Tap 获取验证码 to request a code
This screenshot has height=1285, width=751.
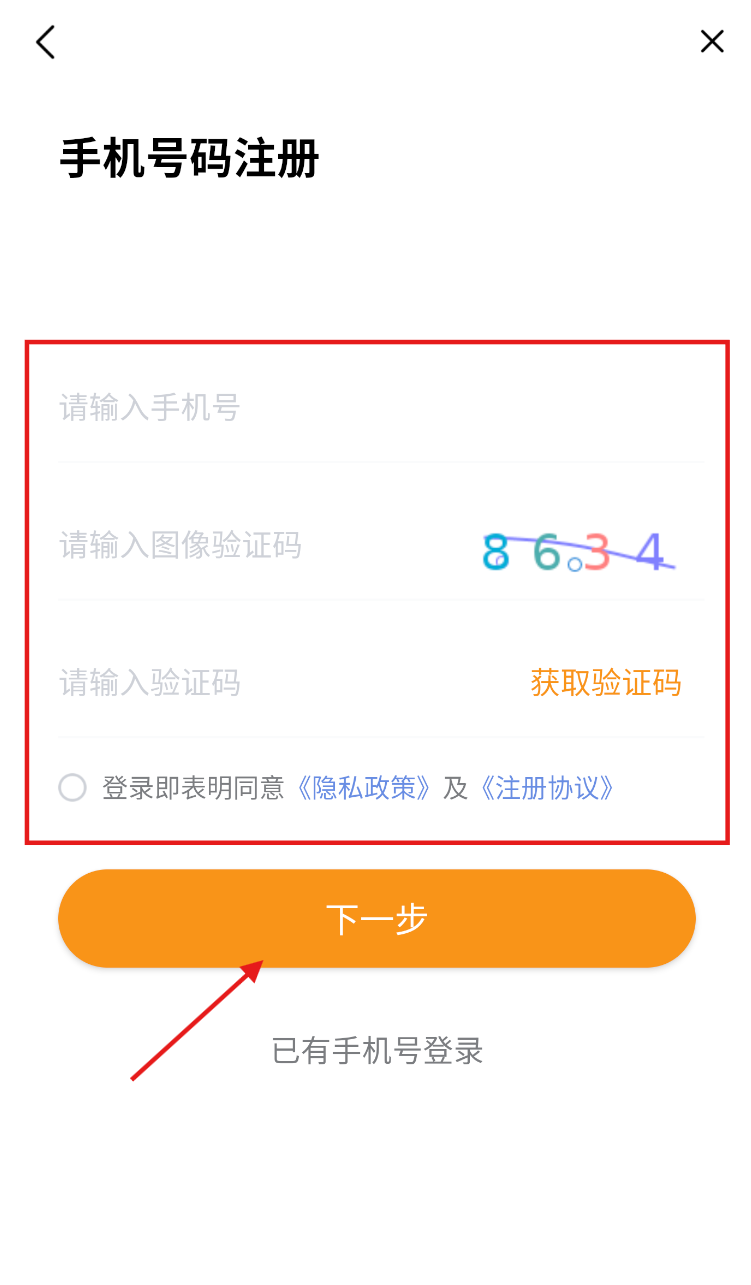(x=605, y=683)
